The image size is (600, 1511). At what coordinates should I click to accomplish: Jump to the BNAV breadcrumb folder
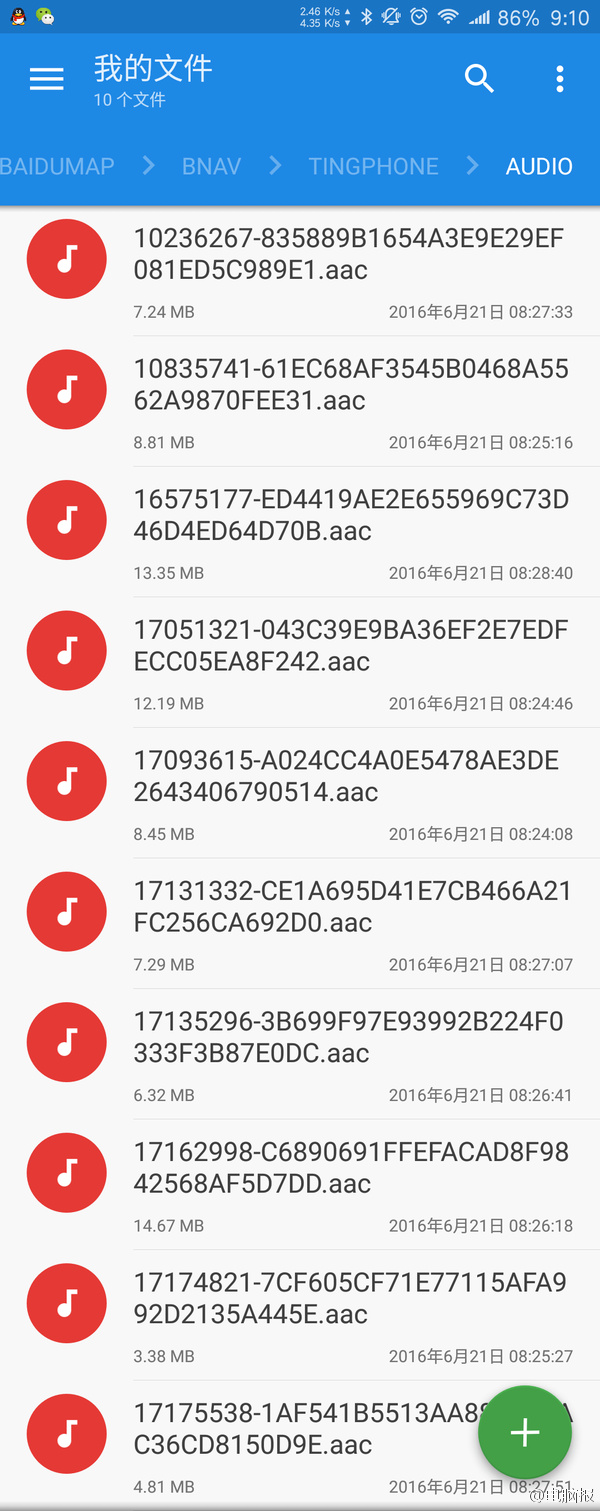[x=211, y=166]
